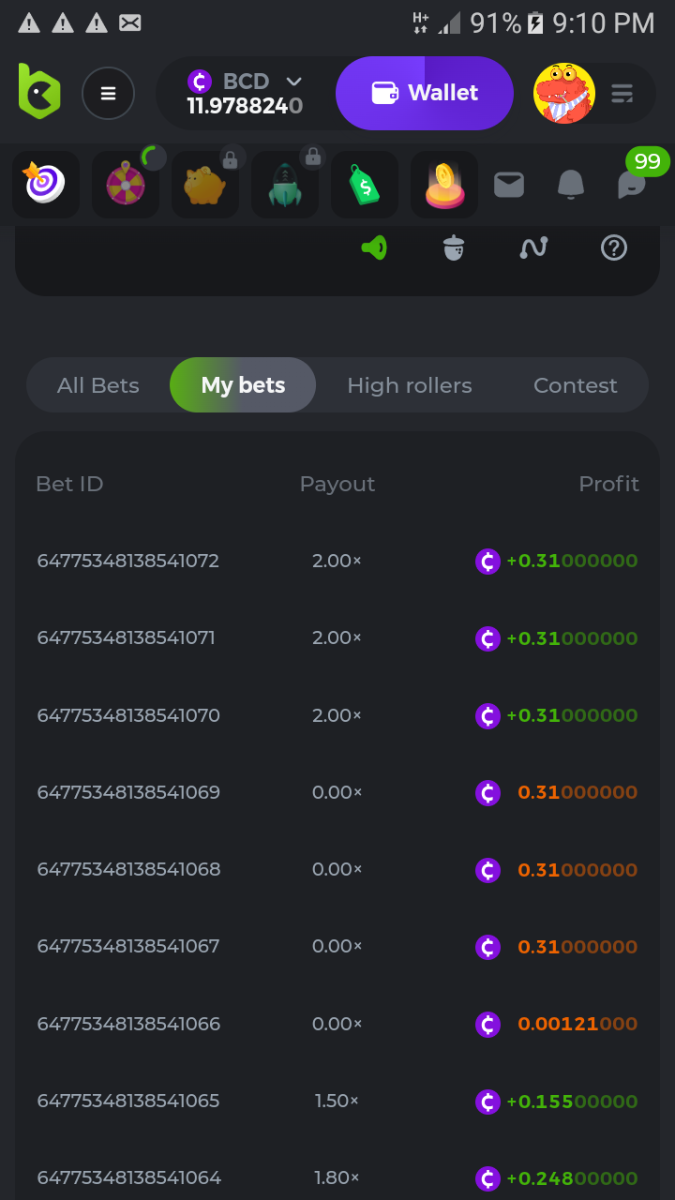Open the green dollar tag promotions
This screenshot has width=675, height=1200.
click(x=365, y=185)
